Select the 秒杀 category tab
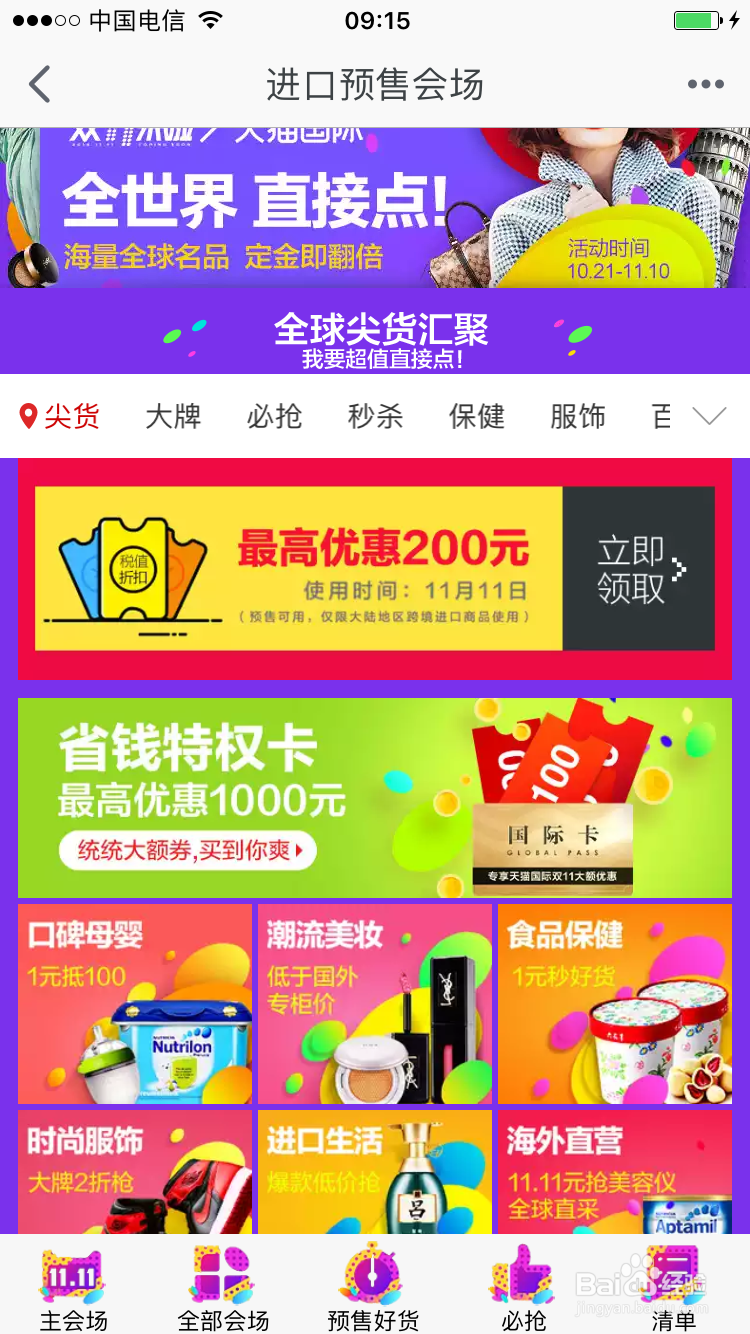Image resolution: width=750 pixels, height=1334 pixels. pos(375,417)
